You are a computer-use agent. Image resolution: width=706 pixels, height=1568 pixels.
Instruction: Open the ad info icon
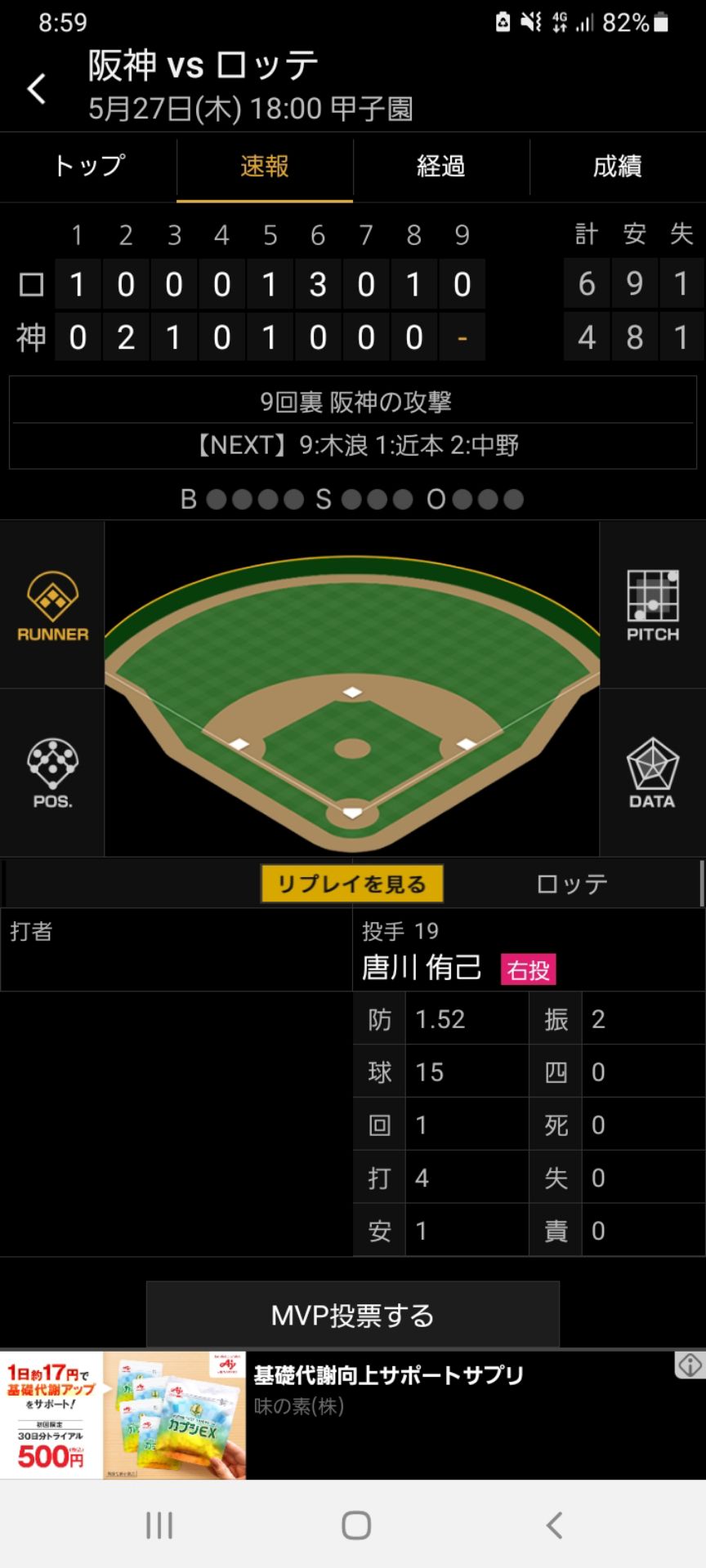[690, 1365]
